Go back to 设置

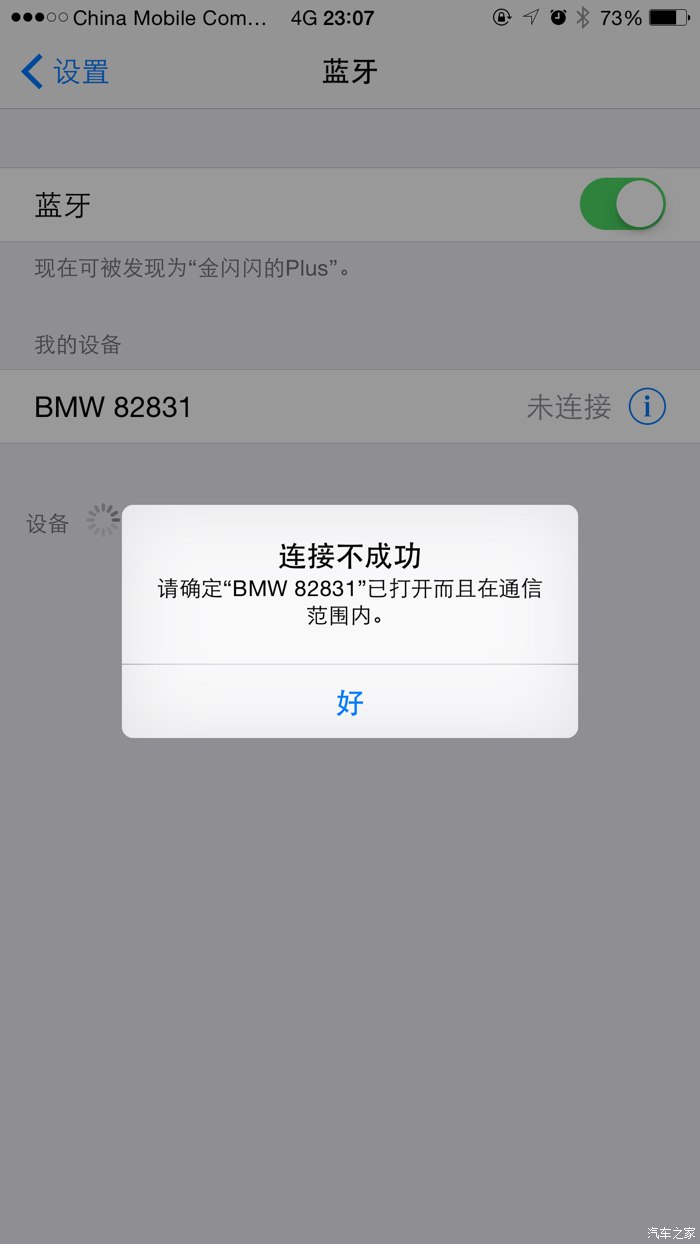65,72
